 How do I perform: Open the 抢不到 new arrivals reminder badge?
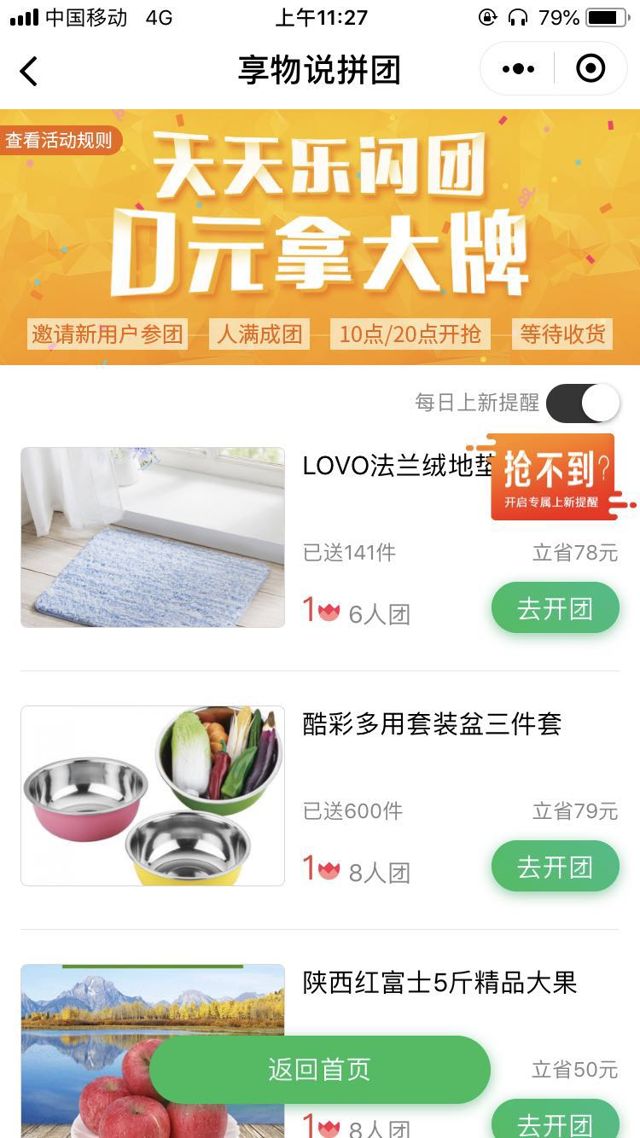pyautogui.click(x=553, y=477)
